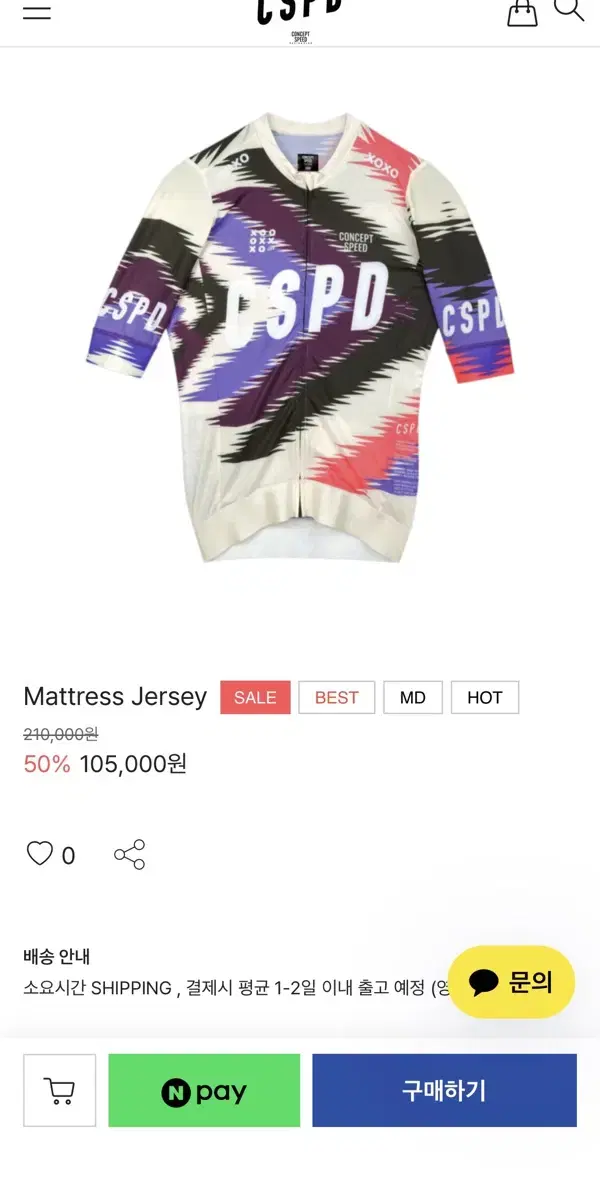This screenshot has width=600, height=1200.
Task: Open the 문의 chat inquiry button
Action: [x=511, y=982]
